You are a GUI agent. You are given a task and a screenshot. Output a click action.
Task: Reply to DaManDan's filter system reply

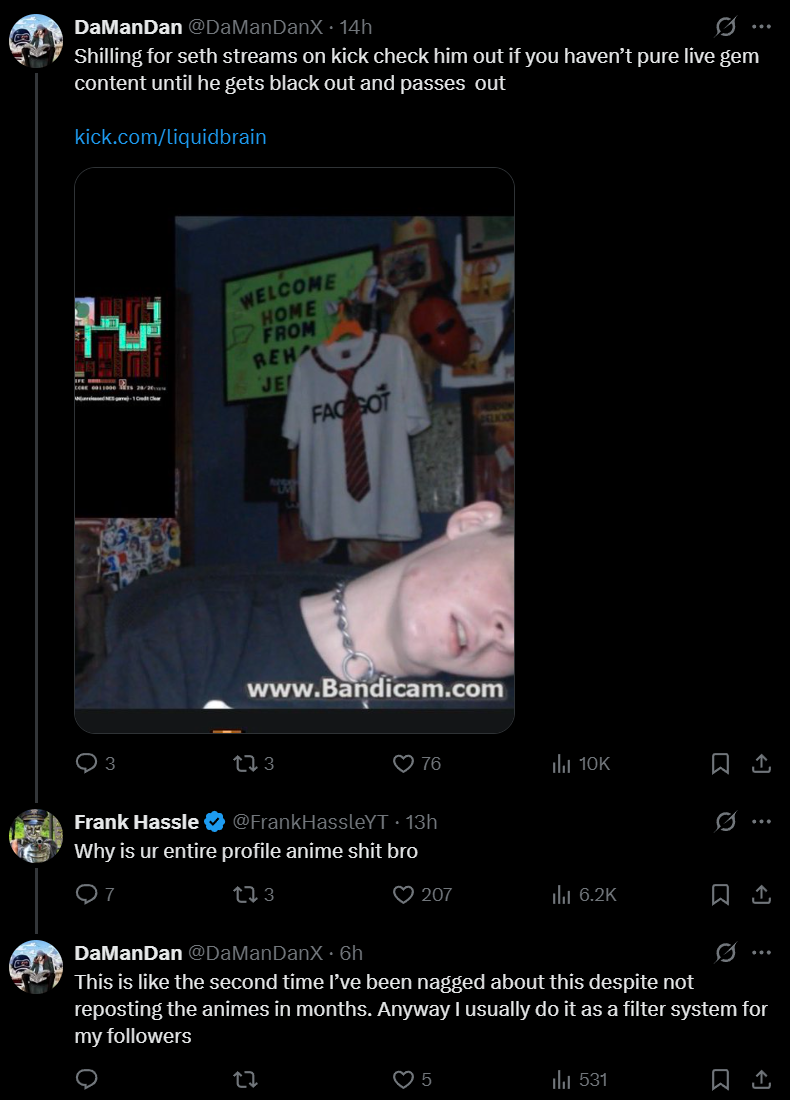[x=87, y=1079]
